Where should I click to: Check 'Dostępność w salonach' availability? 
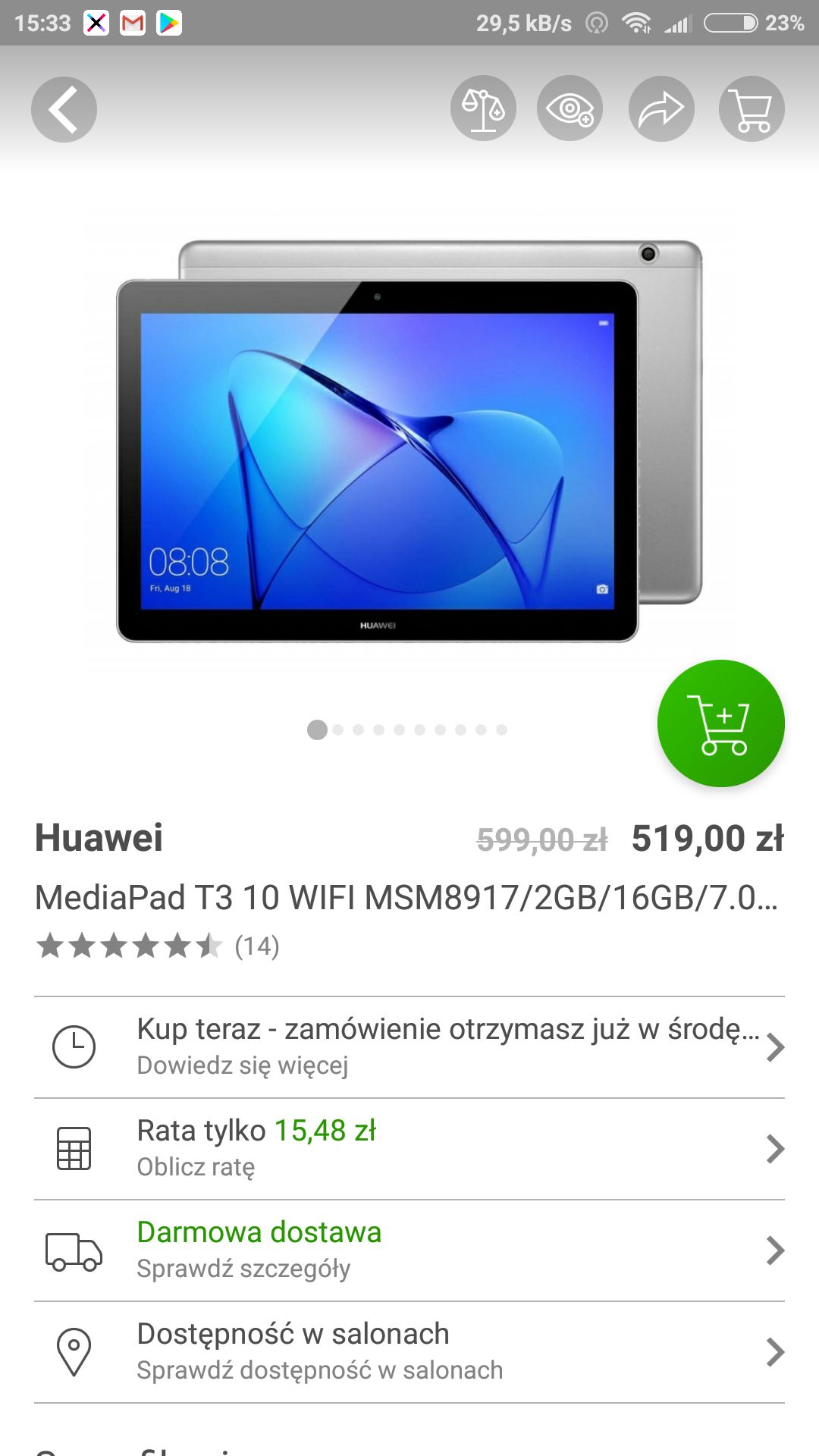click(409, 1352)
